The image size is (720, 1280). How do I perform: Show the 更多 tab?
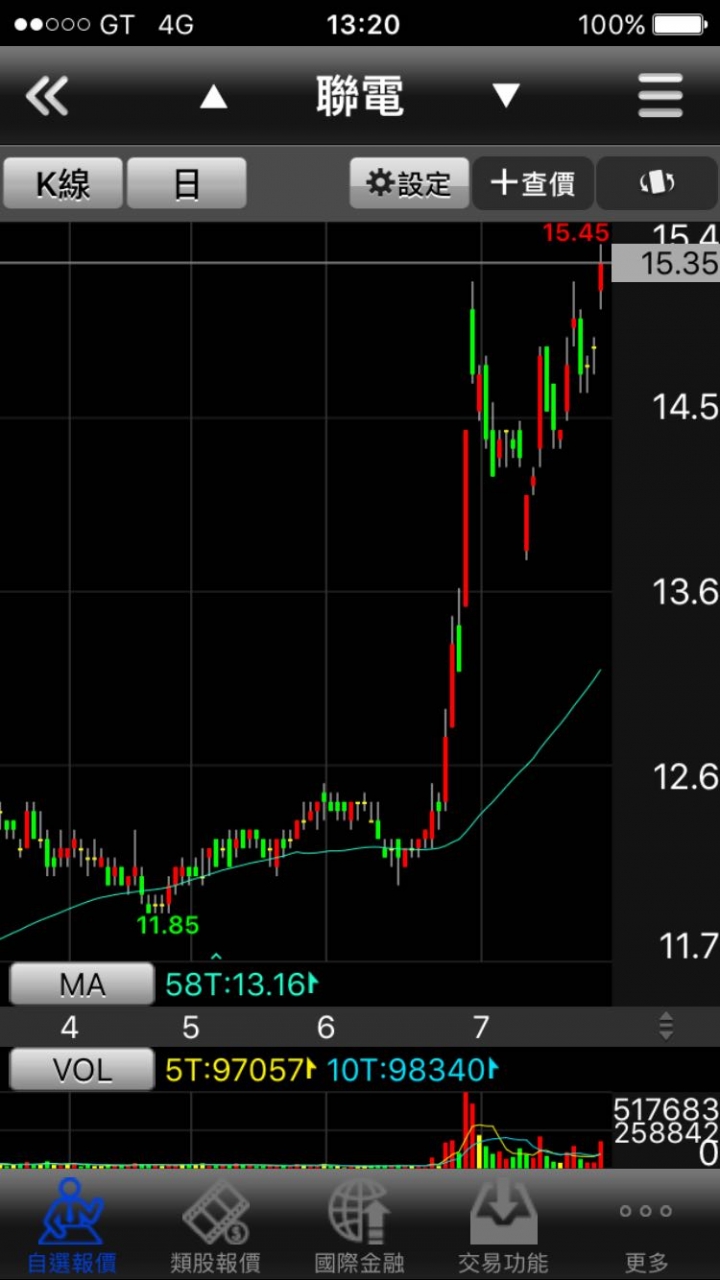coord(646,1226)
